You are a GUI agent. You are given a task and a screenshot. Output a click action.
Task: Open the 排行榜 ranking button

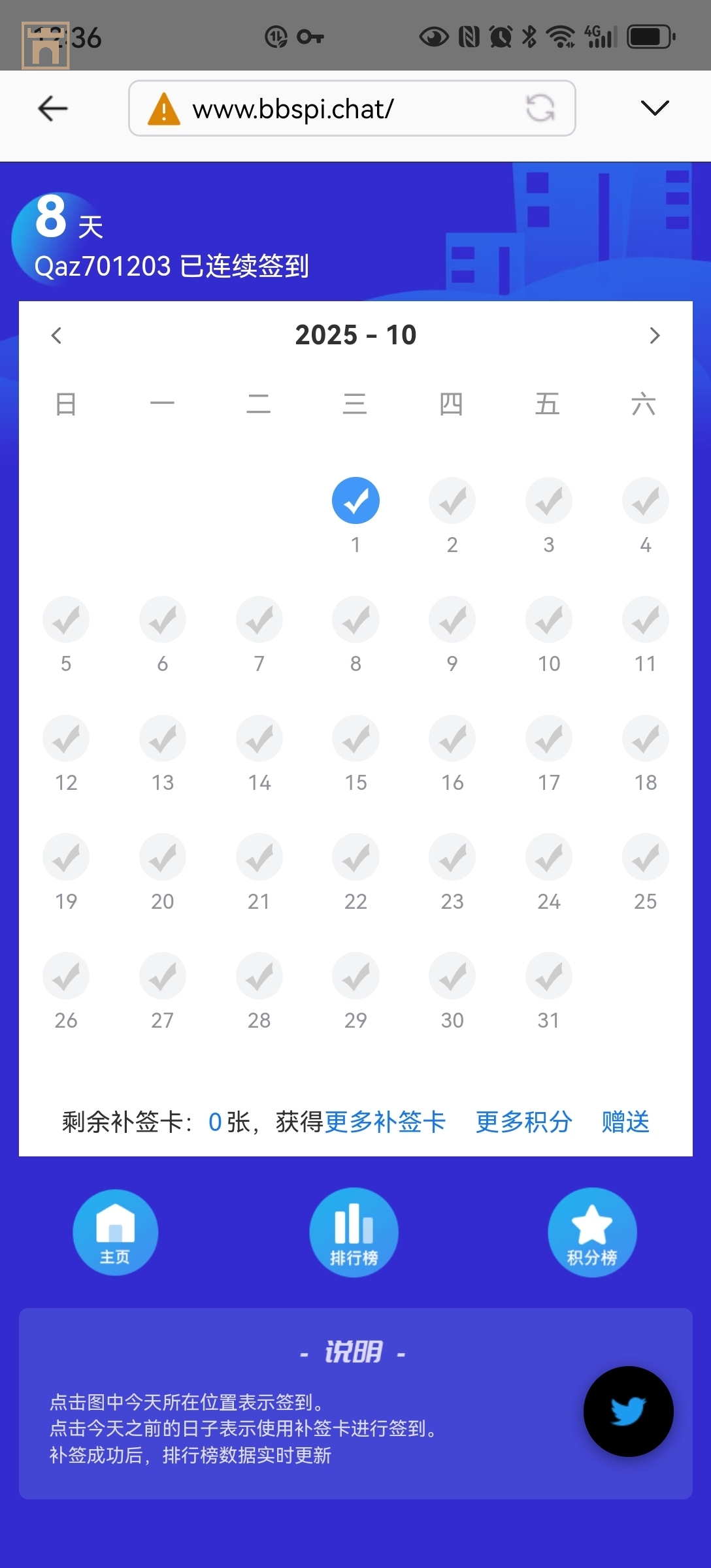coord(354,1232)
